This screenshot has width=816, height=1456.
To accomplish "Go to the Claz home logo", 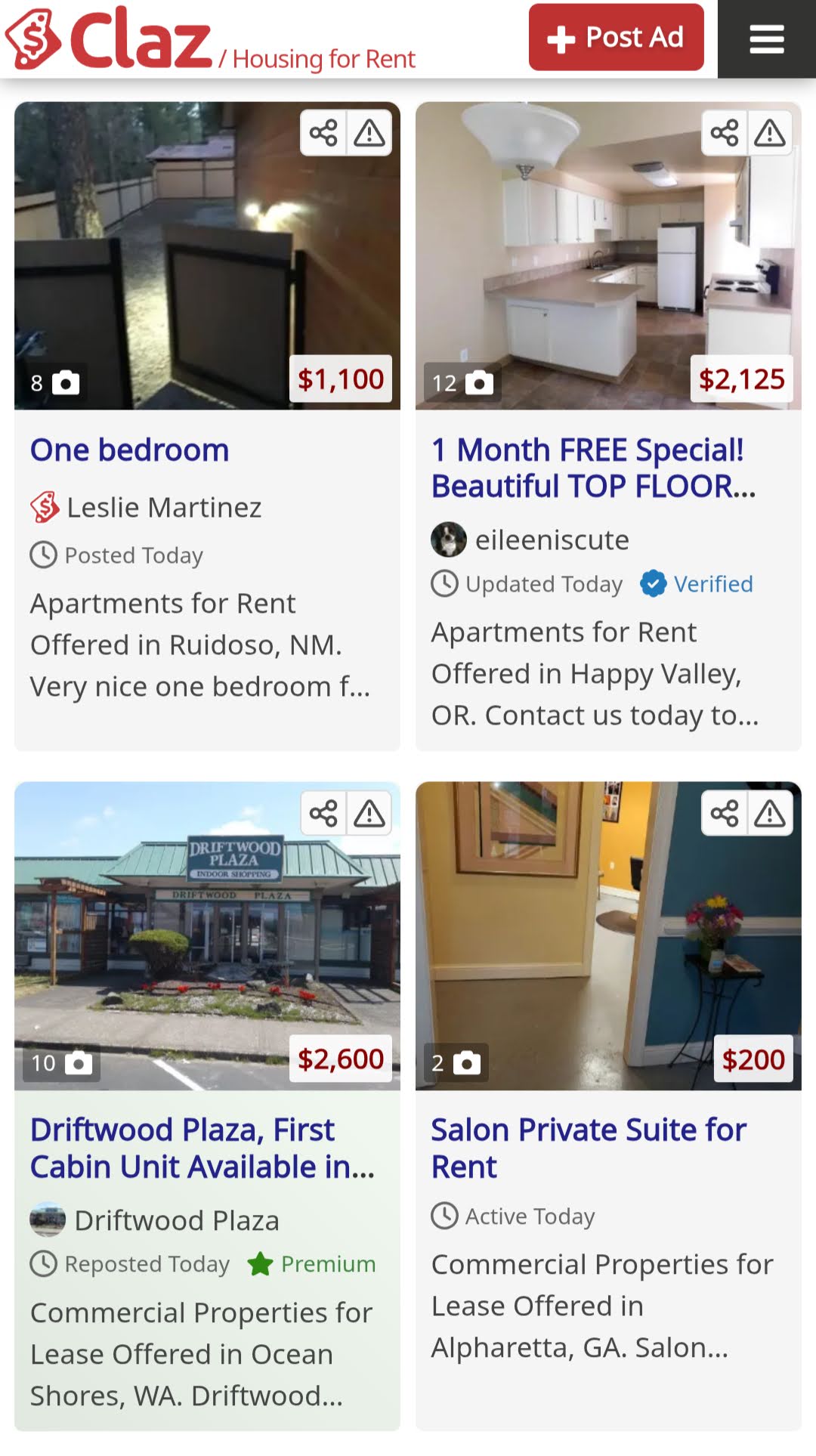I will 110,39.
